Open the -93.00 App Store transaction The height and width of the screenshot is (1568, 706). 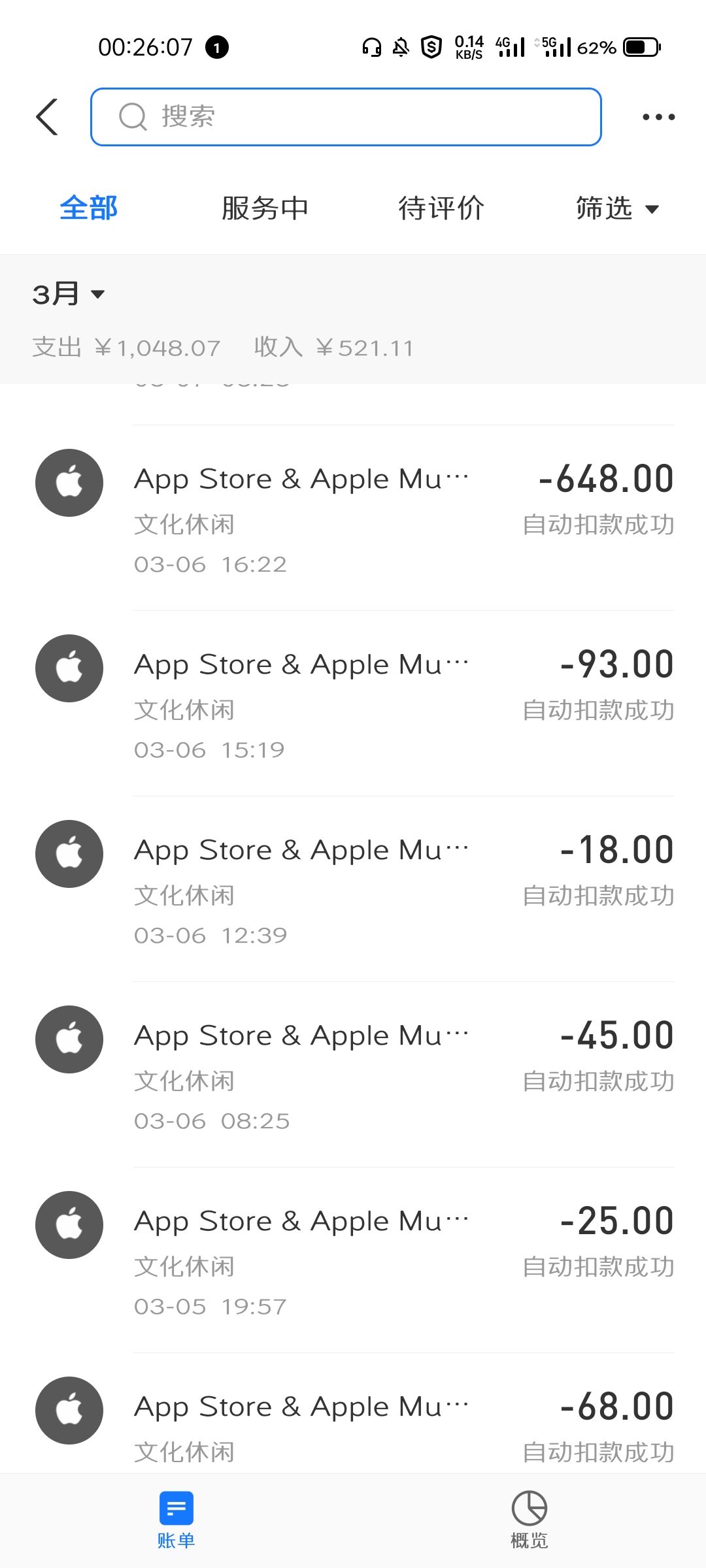pos(353,704)
